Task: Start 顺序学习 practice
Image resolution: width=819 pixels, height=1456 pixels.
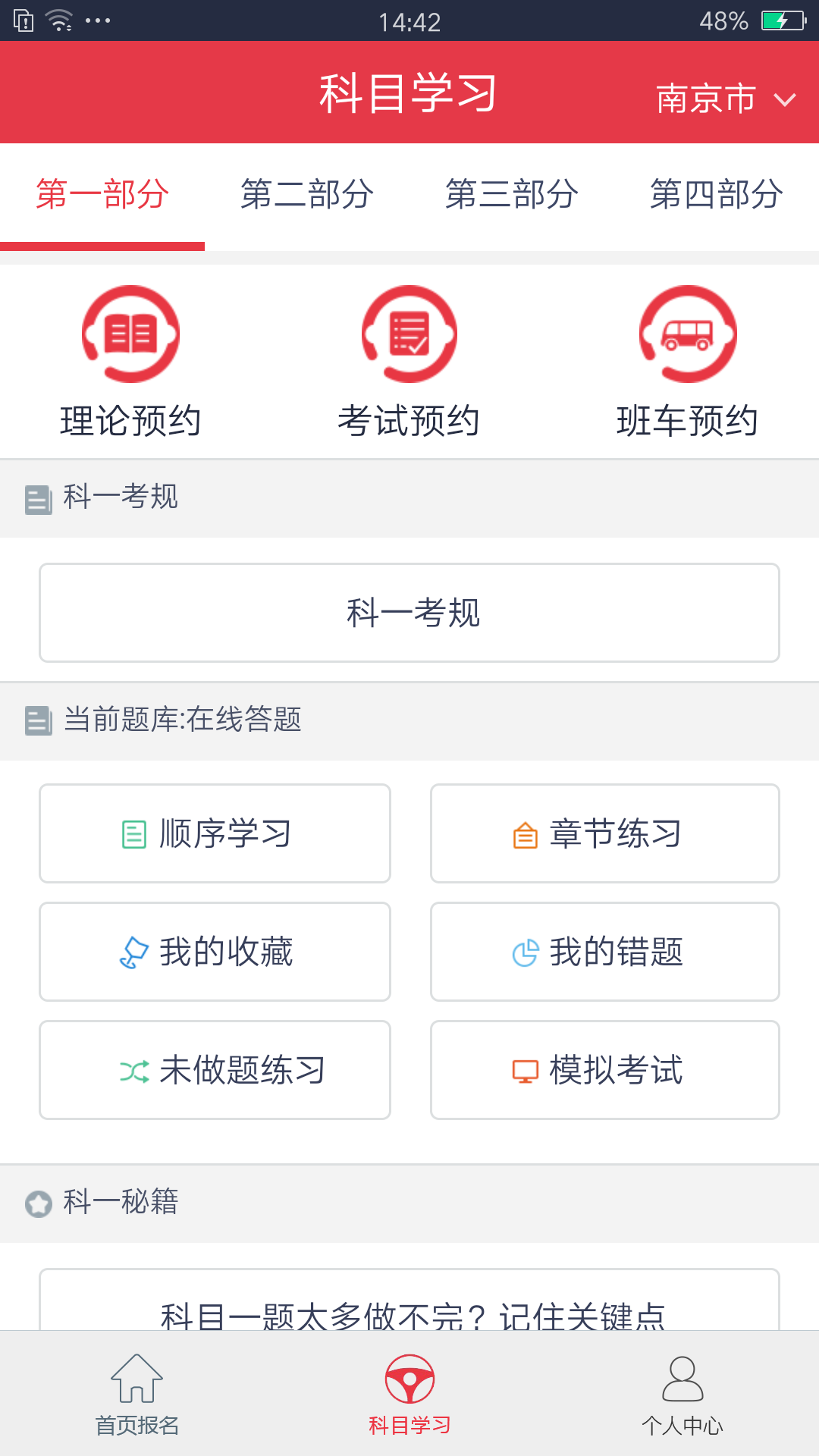Action: click(x=215, y=833)
